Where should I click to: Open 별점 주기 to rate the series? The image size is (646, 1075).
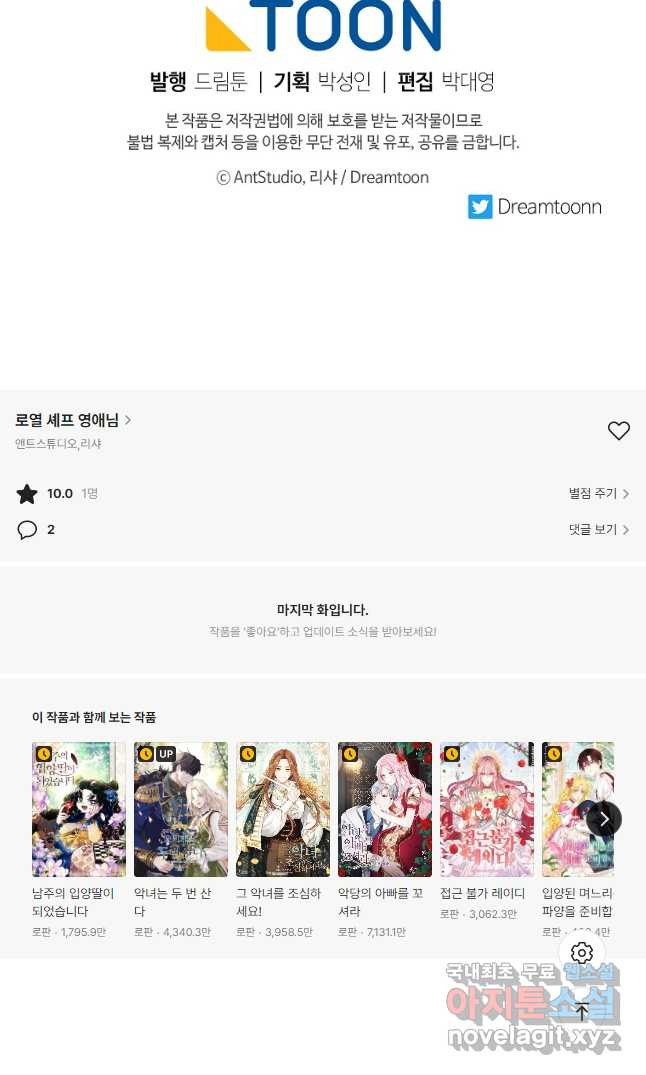(x=598, y=494)
